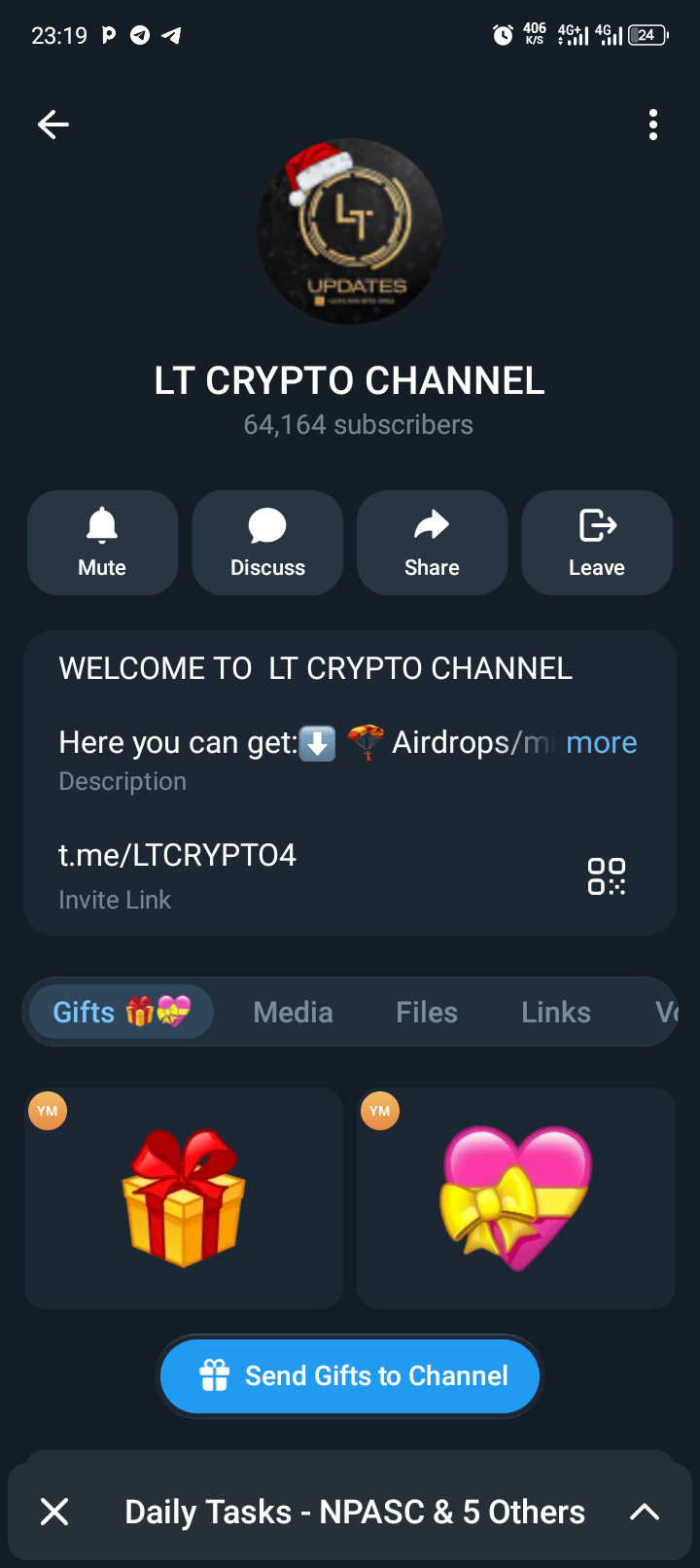700x1568 pixels.
Task: Close the Daily Tasks bottom bar
Action: 54,1512
